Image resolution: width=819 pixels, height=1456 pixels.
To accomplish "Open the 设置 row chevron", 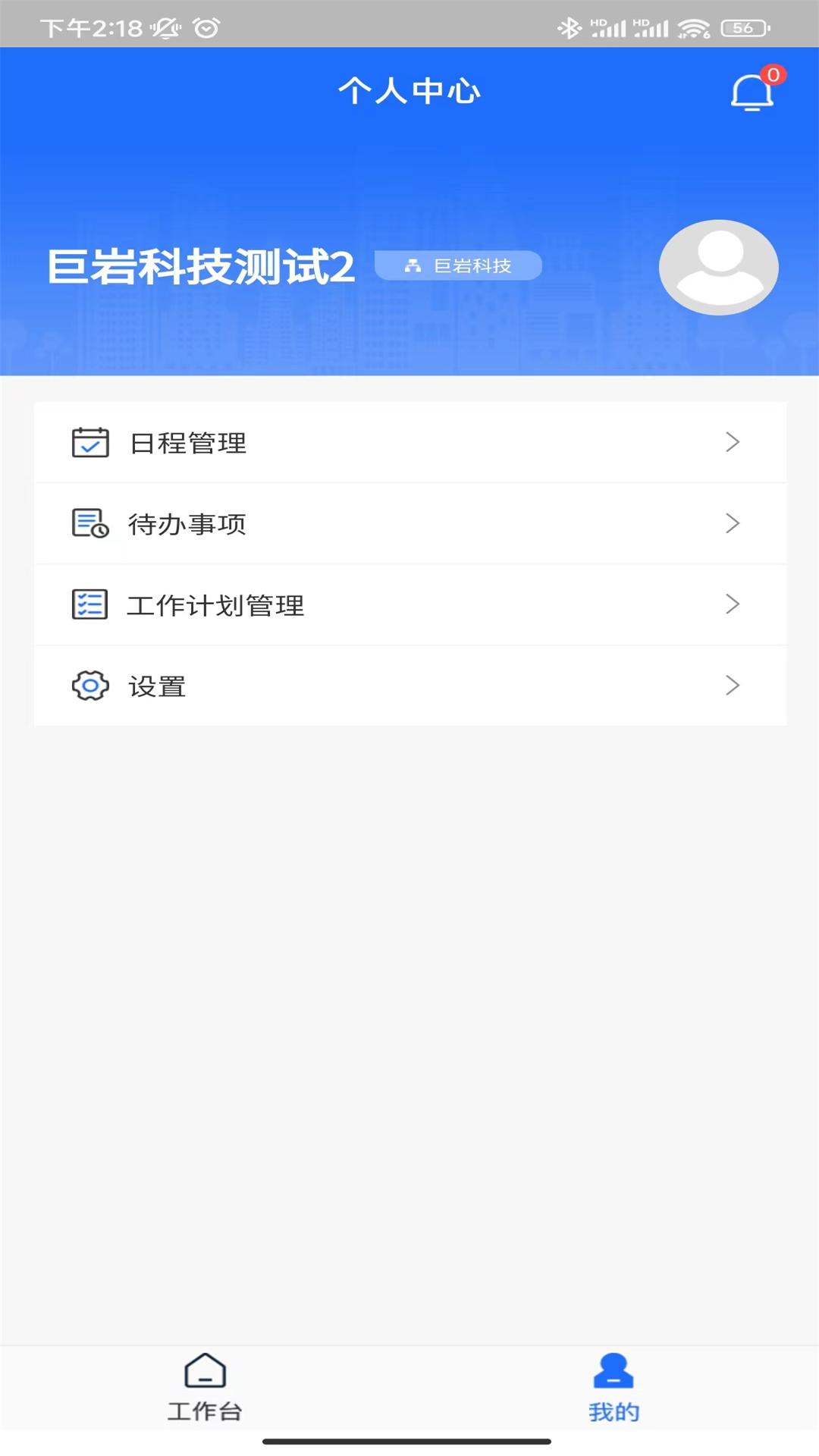I will 732,686.
